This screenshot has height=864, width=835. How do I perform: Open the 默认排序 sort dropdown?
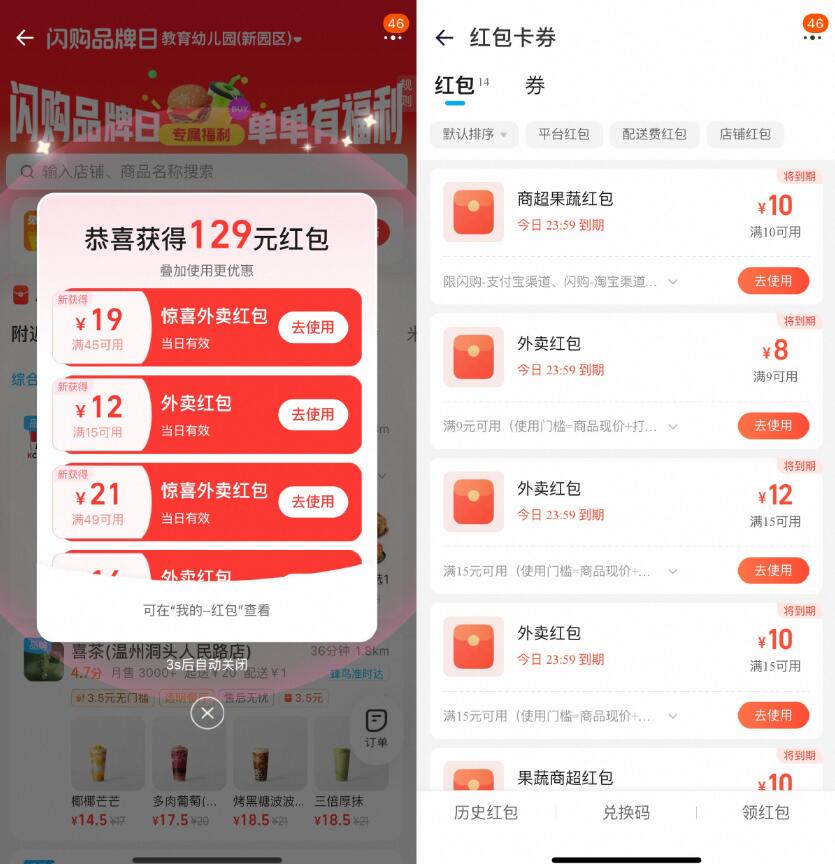[x=474, y=134]
